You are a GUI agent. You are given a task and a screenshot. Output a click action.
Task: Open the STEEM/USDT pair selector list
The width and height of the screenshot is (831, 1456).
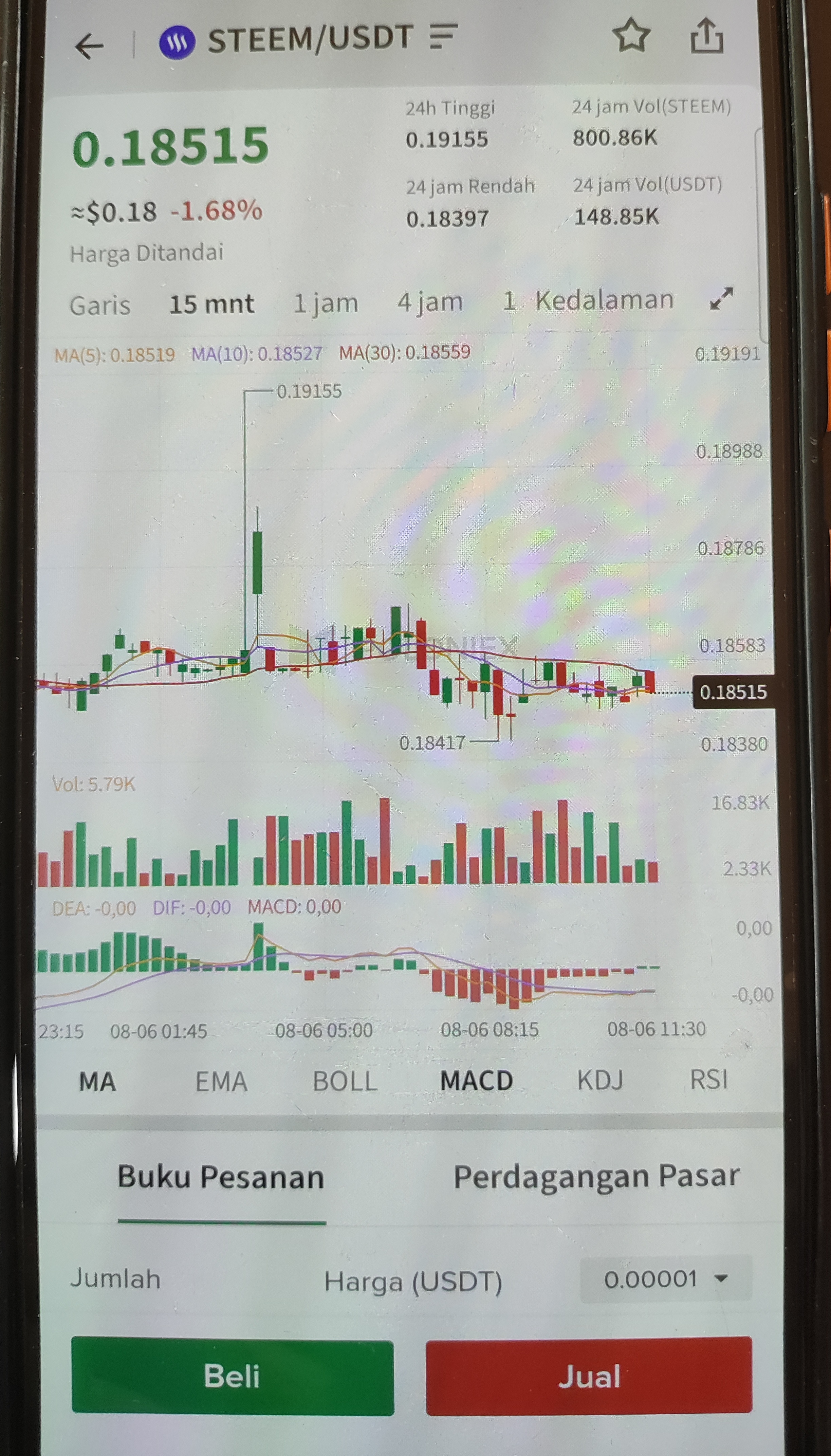pyautogui.click(x=444, y=37)
